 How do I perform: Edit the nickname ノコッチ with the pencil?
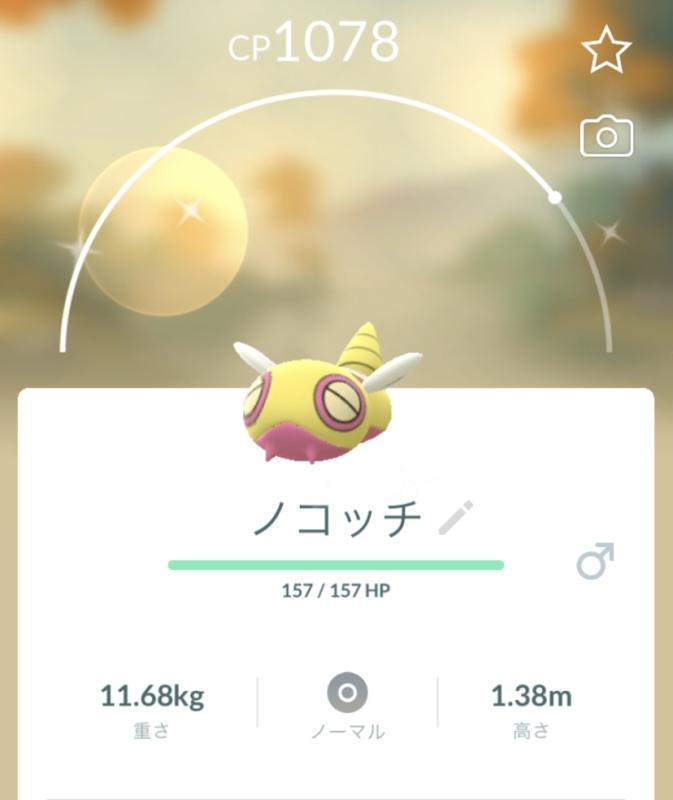tap(455, 519)
